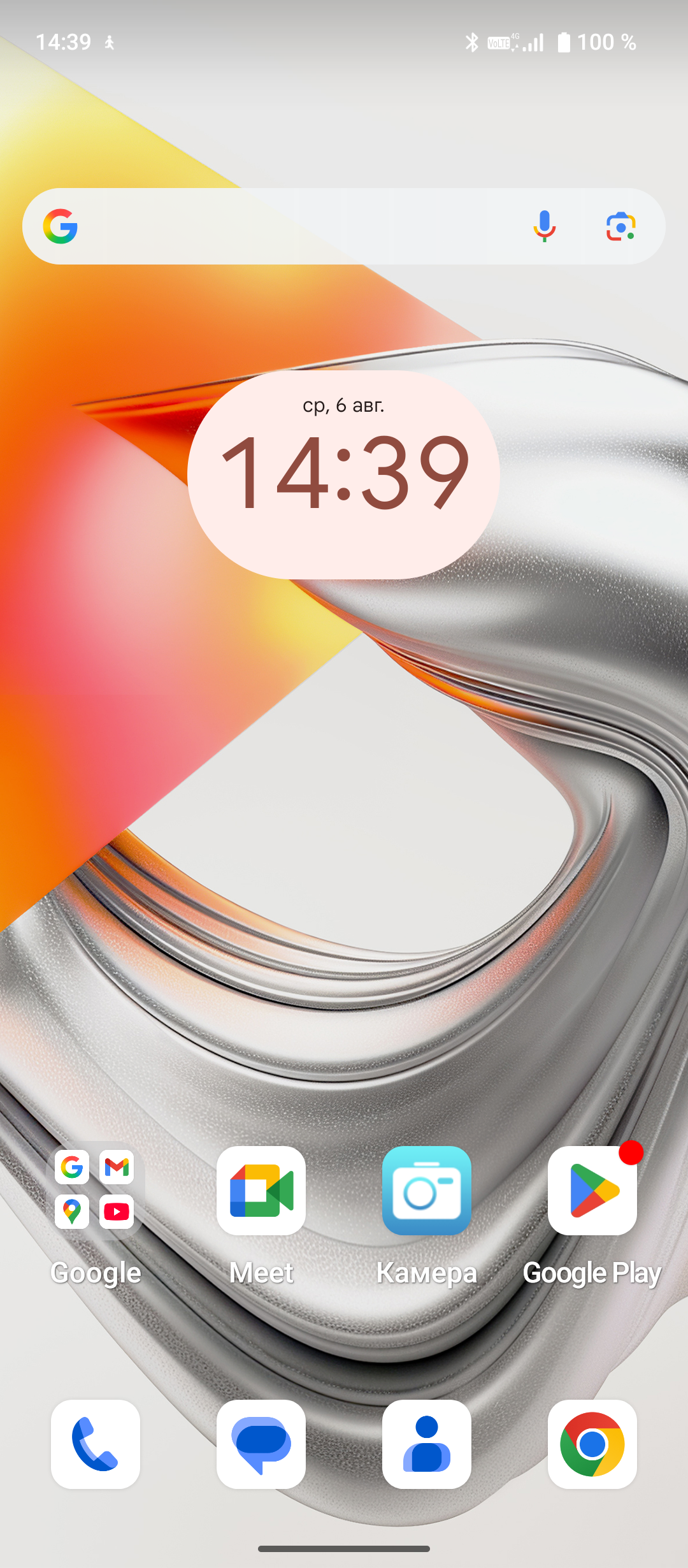Open the Google search bar
The image size is (688, 1568).
coord(287,226)
